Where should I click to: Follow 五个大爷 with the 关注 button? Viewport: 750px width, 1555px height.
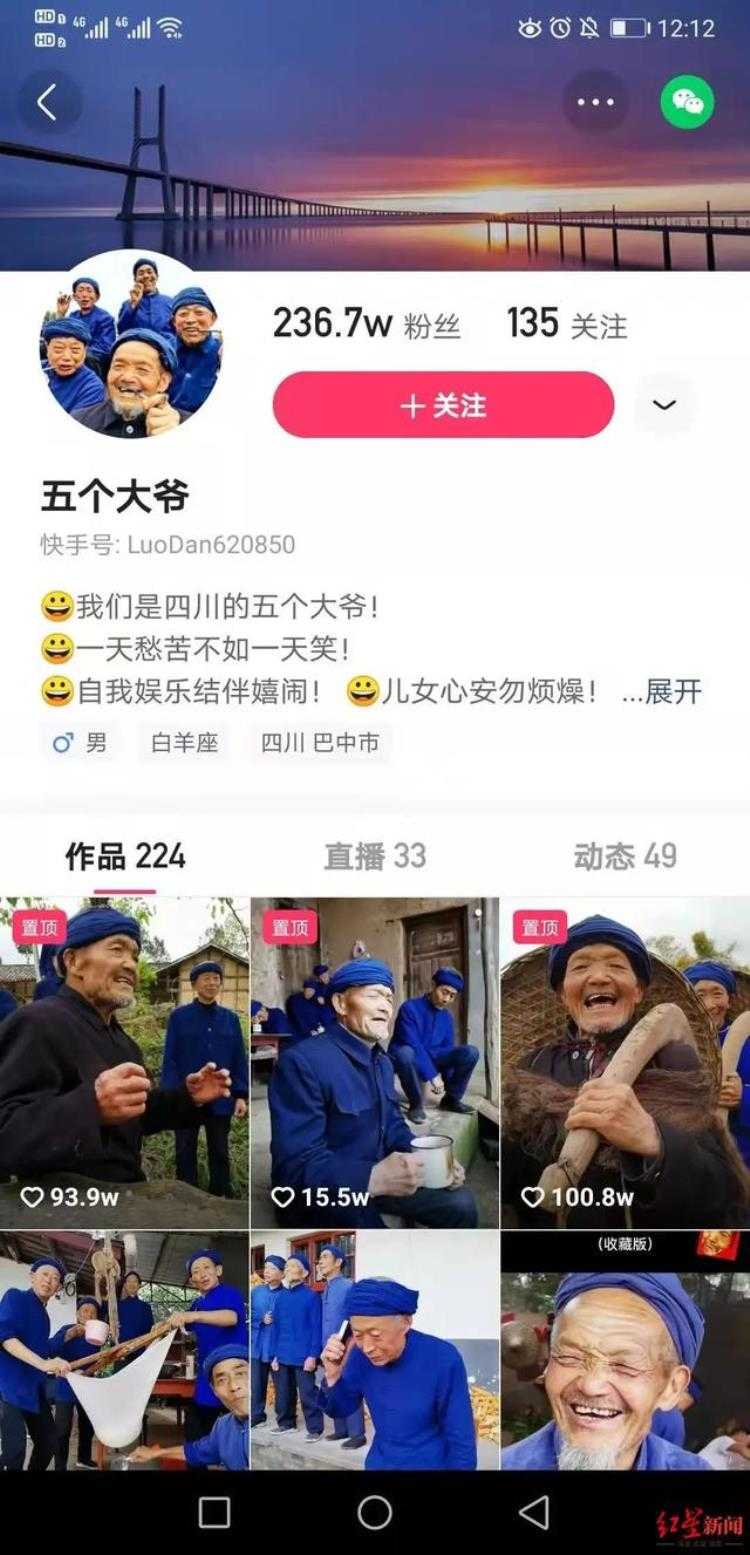pos(443,405)
